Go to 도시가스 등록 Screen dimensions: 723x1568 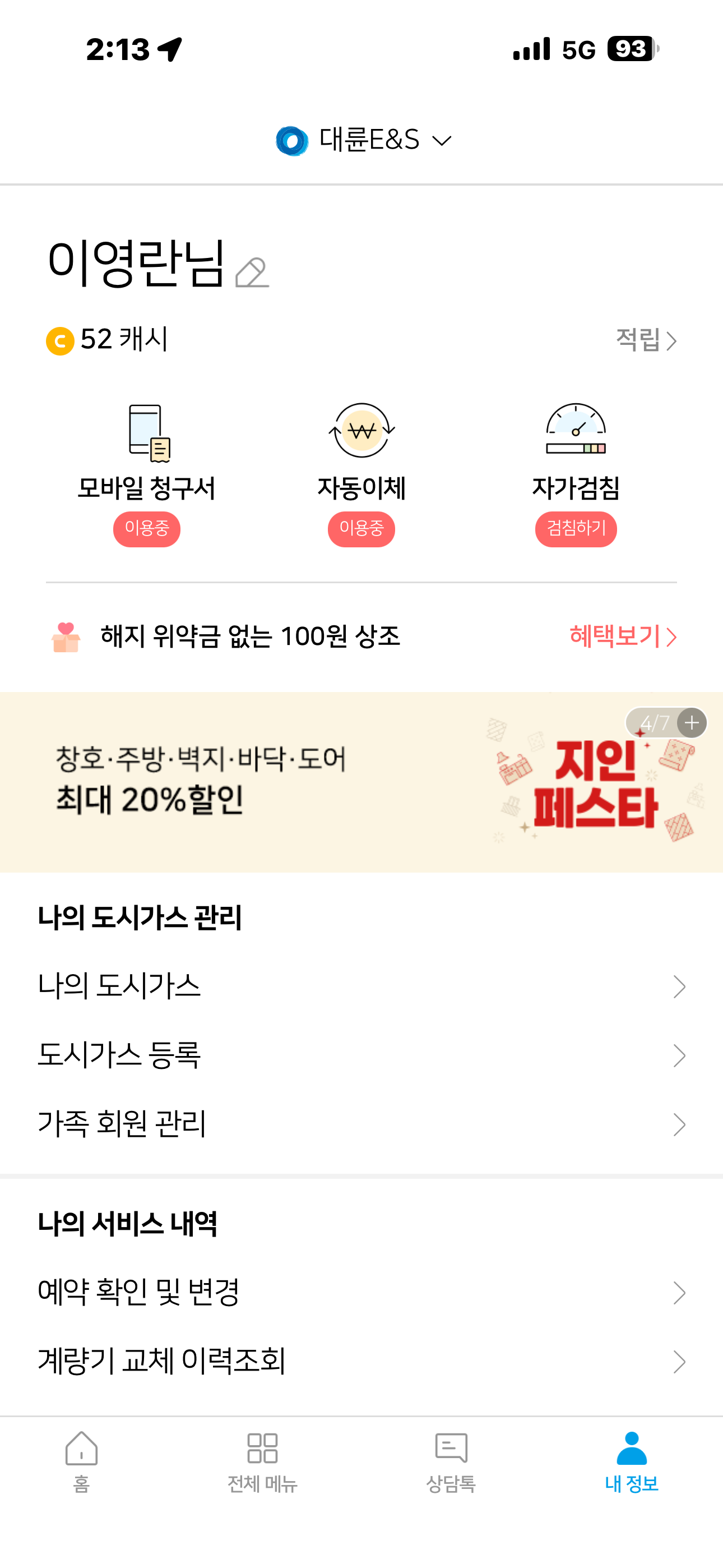point(361,1055)
